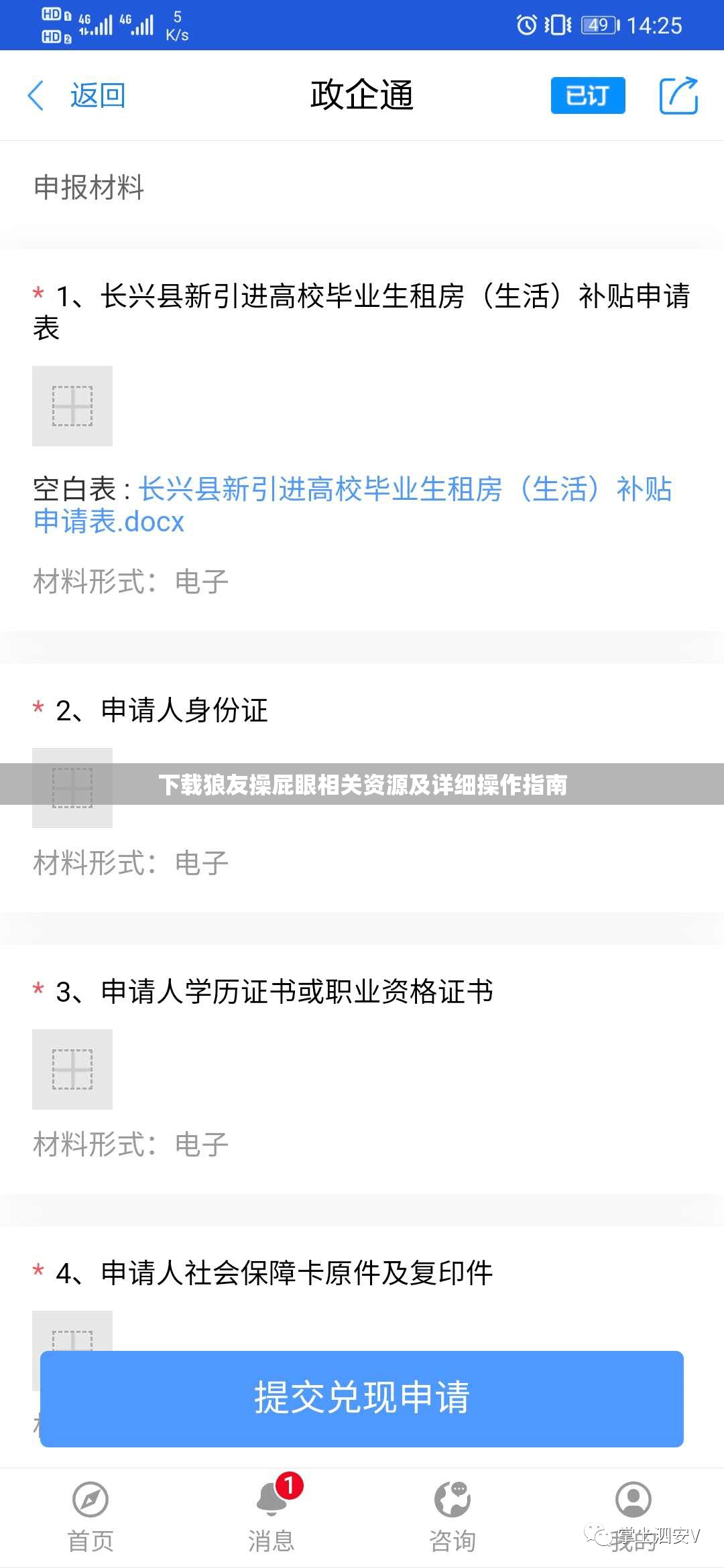
Task: Open the share icon top right
Action: click(x=677, y=96)
